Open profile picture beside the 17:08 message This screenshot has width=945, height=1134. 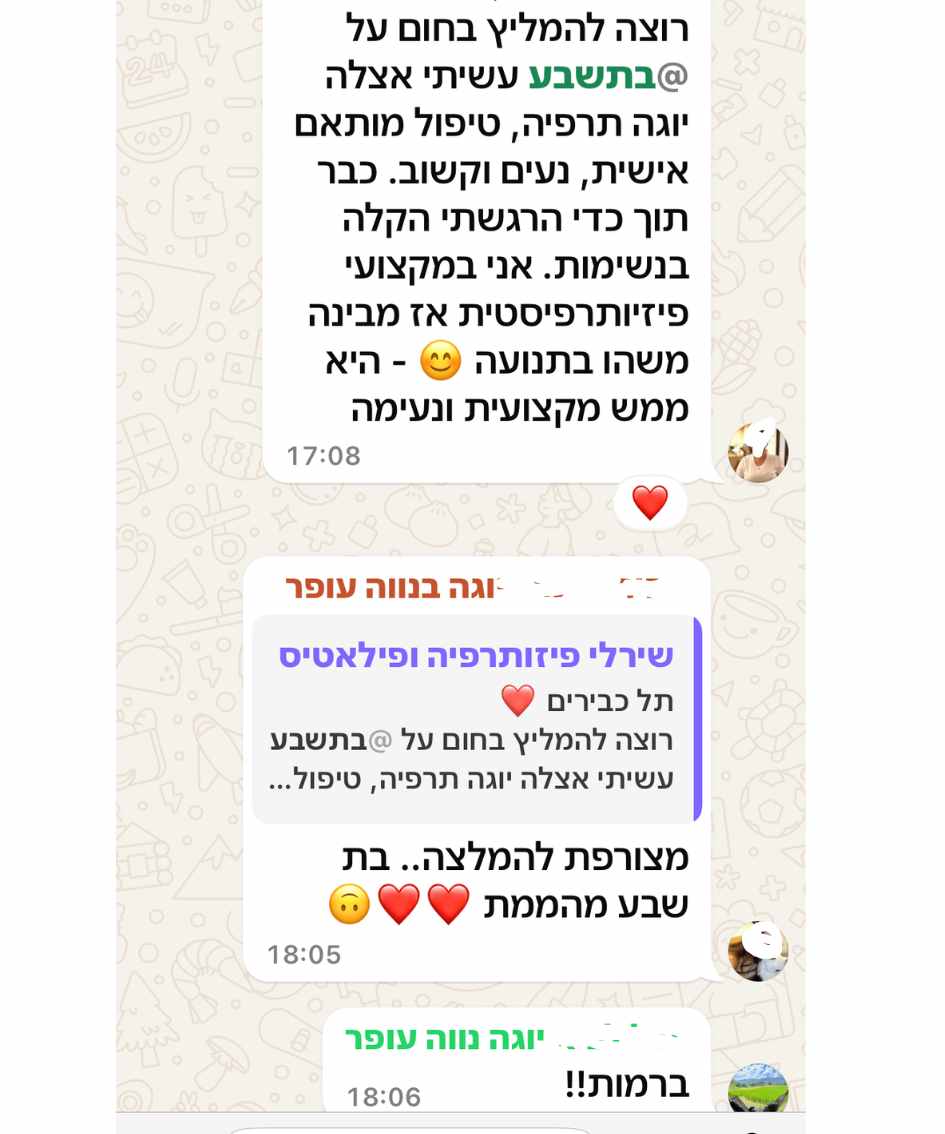(757, 451)
